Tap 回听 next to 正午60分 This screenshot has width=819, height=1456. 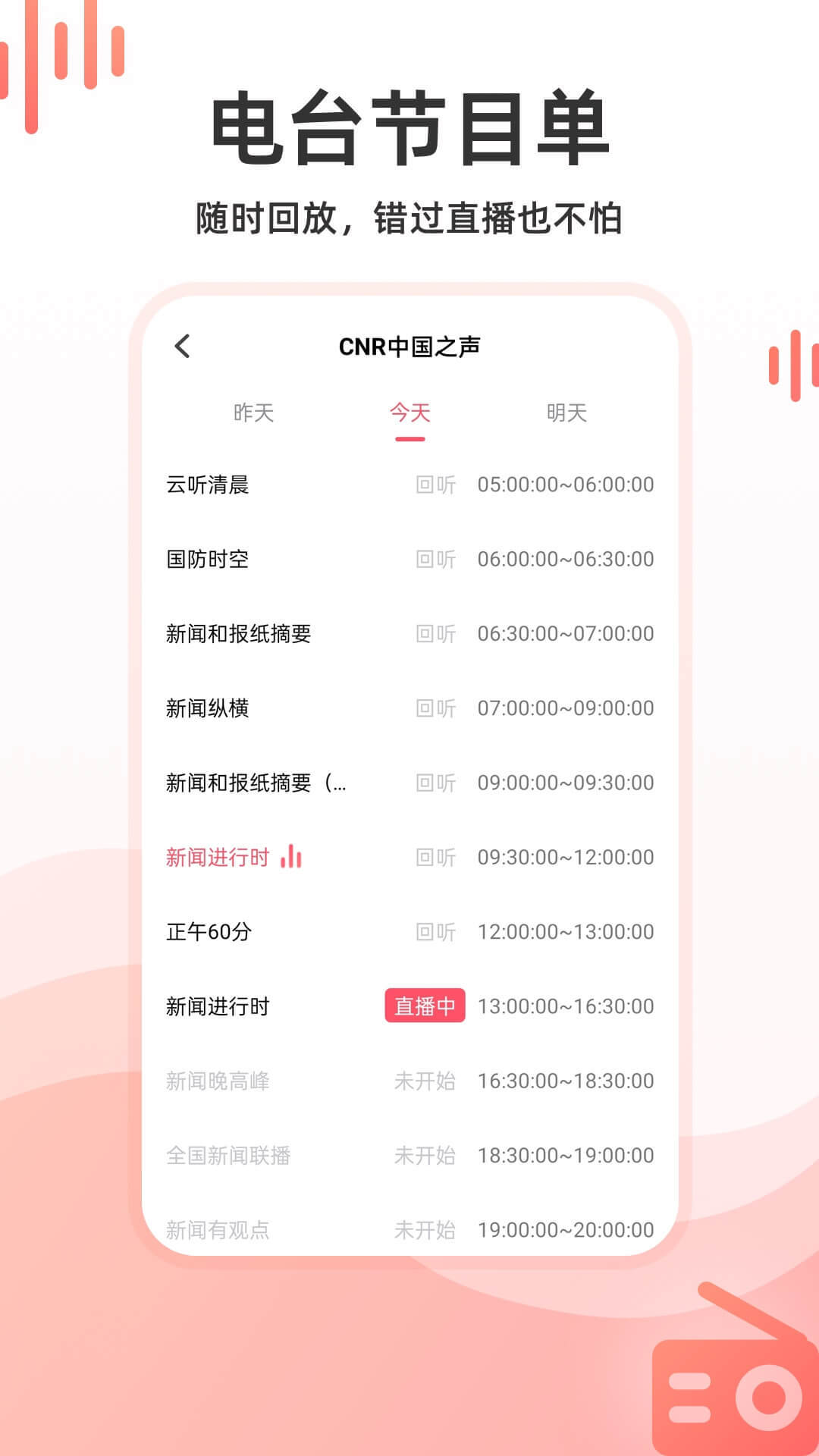click(x=436, y=931)
